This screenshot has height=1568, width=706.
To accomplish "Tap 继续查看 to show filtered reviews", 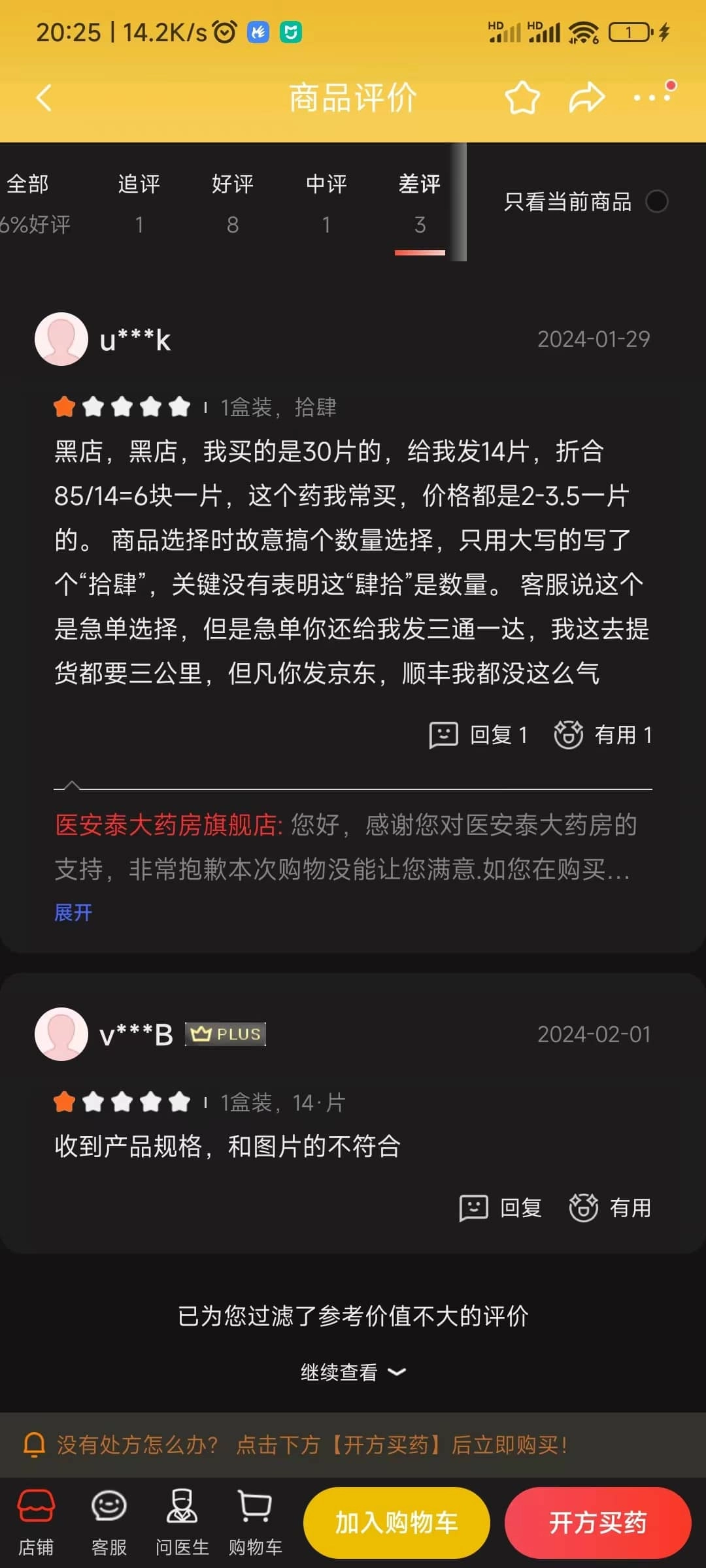I will click(x=353, y=1372).
